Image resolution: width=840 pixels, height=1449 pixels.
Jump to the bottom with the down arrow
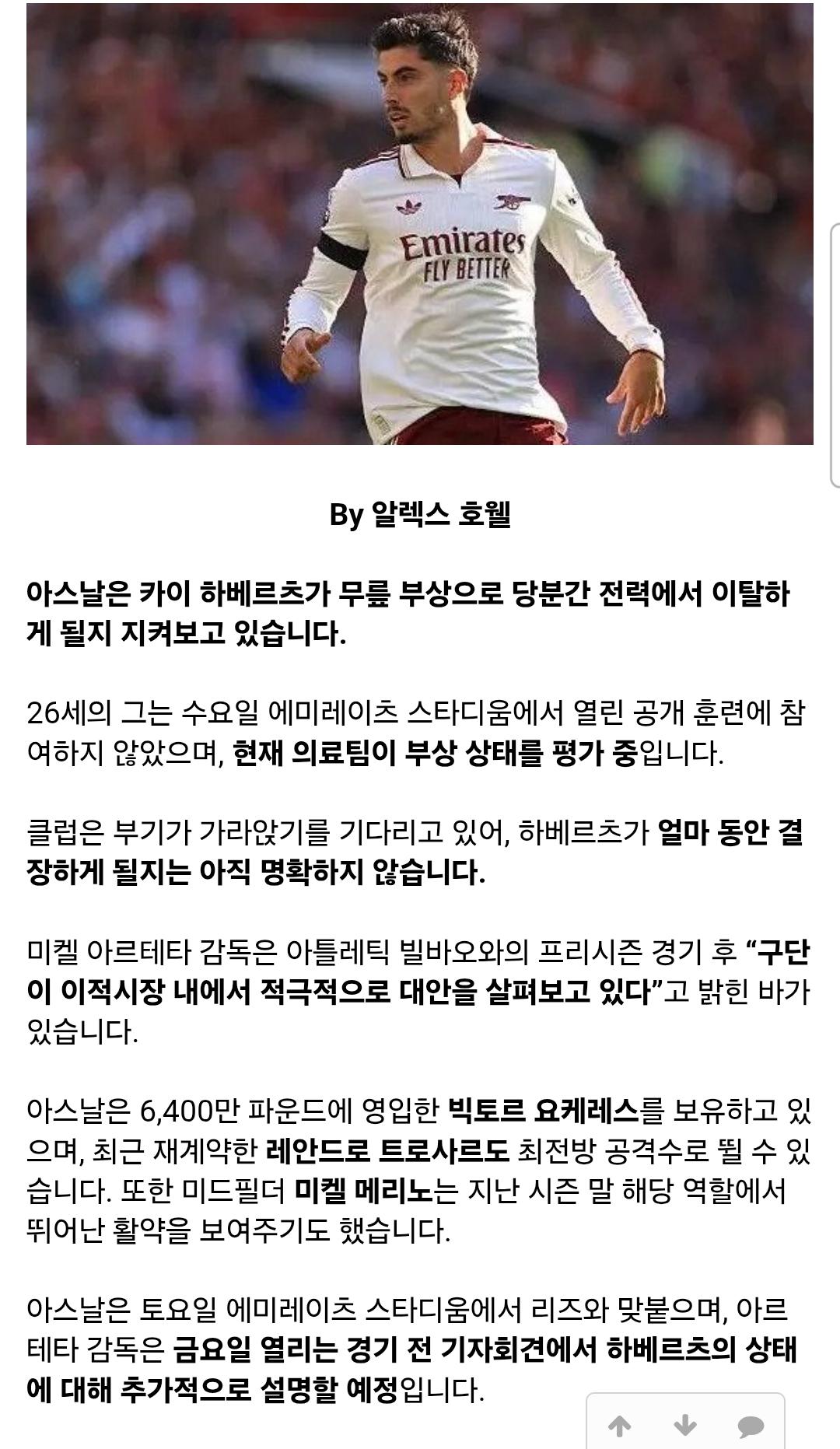point(685,1426)
